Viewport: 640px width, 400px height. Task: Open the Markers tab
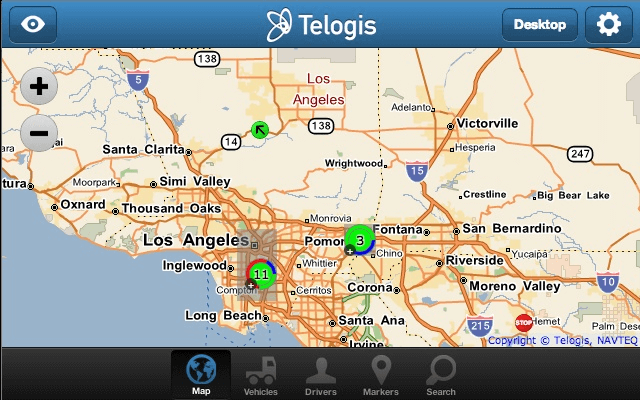tap(380, 375)
